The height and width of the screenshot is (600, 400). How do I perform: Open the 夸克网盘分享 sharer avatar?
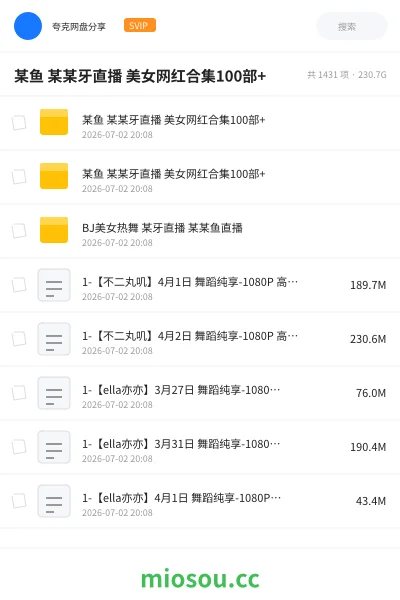tap(28, 26)
